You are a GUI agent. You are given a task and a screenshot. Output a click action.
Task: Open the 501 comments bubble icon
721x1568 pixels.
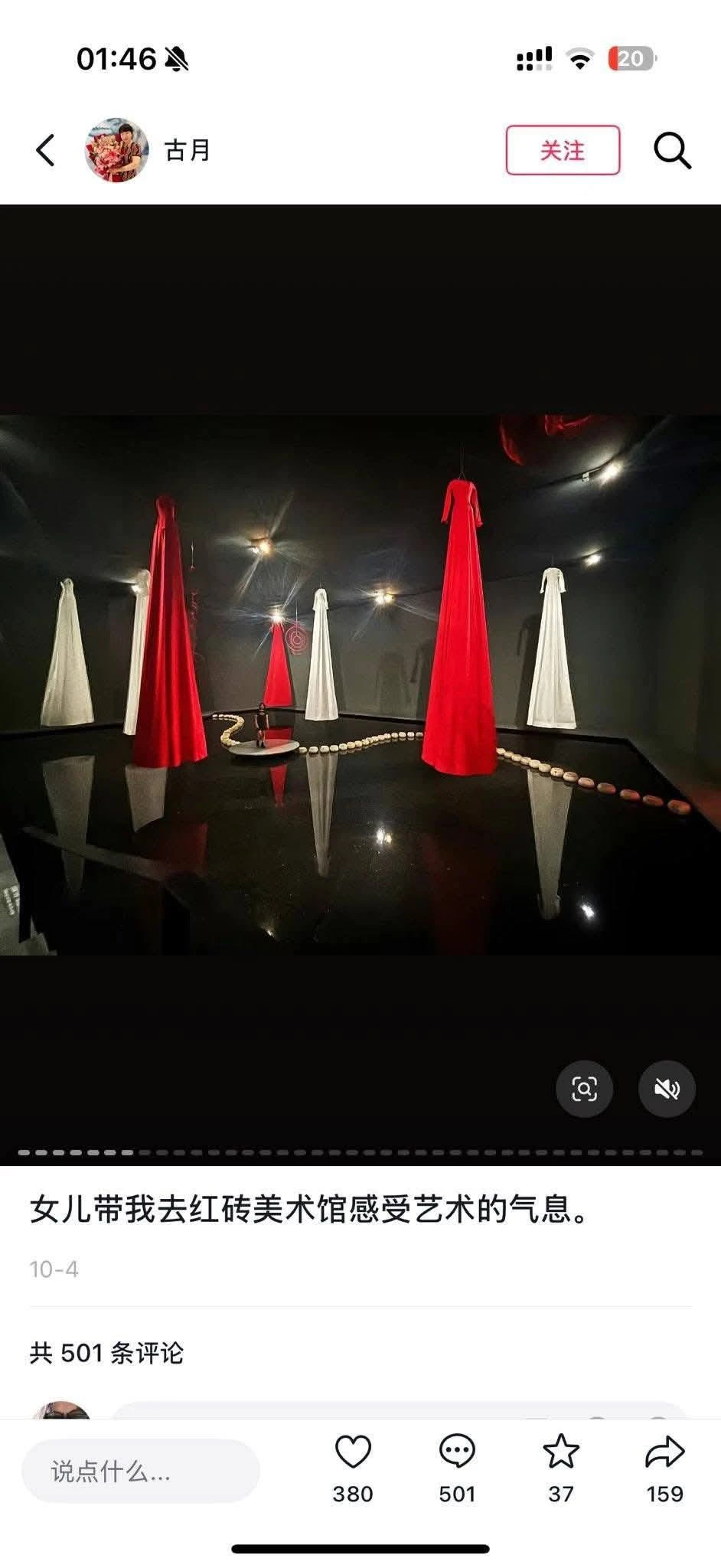tap(457, 1452)
